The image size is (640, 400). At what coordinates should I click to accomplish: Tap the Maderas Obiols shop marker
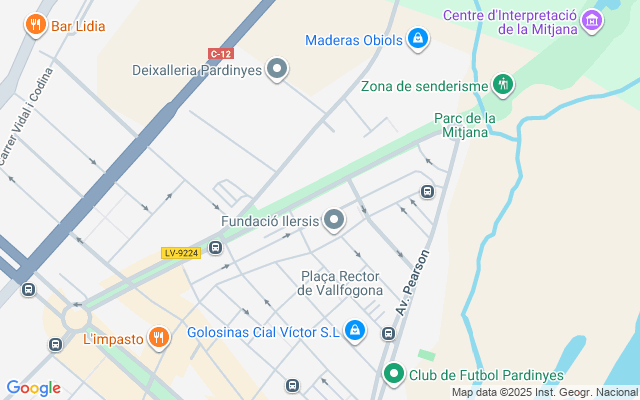(418, 40)
